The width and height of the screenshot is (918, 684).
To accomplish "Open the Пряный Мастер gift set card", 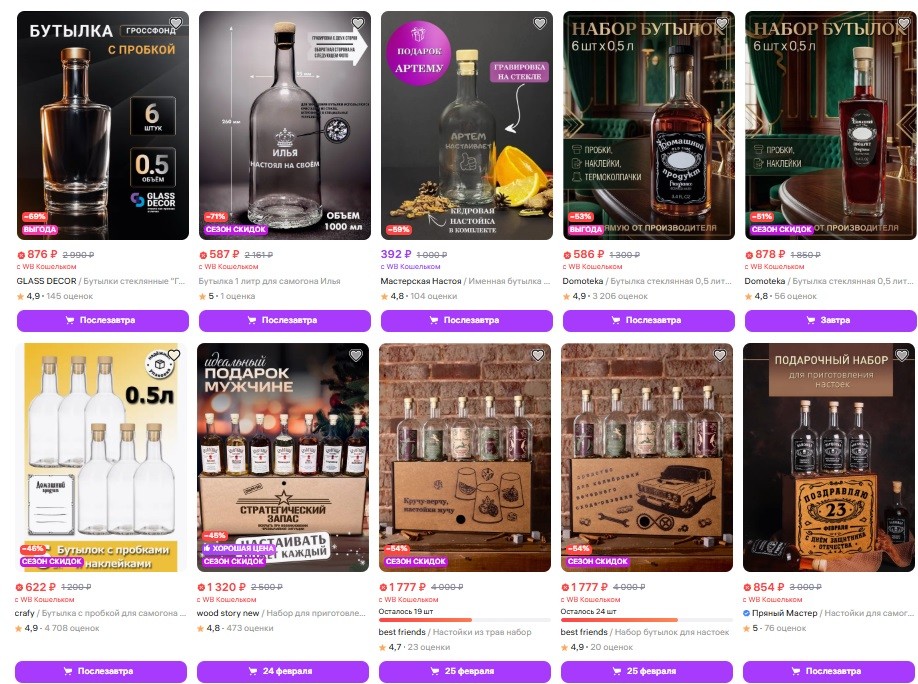I will 831,458.
